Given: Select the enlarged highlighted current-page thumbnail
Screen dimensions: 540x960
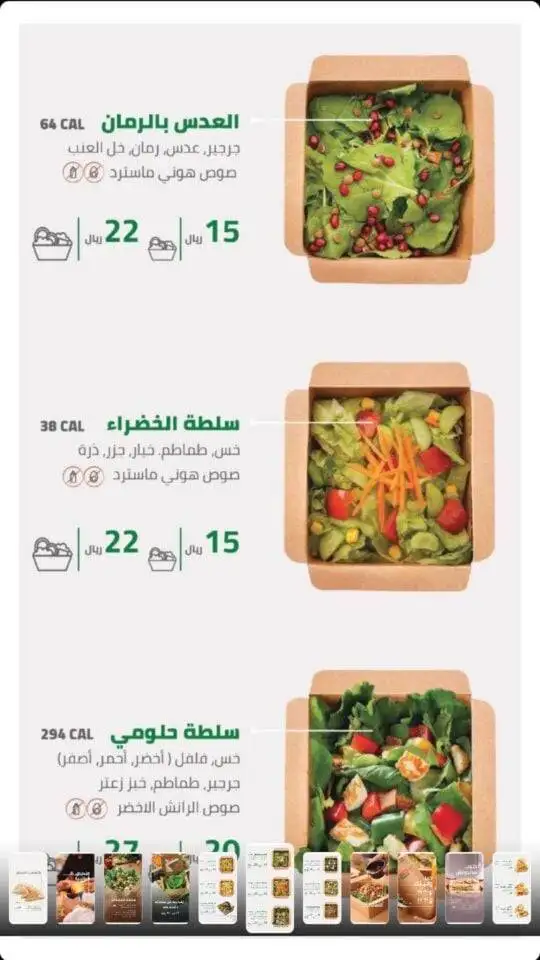Looking at the screenshot, I should pos(270,888).
